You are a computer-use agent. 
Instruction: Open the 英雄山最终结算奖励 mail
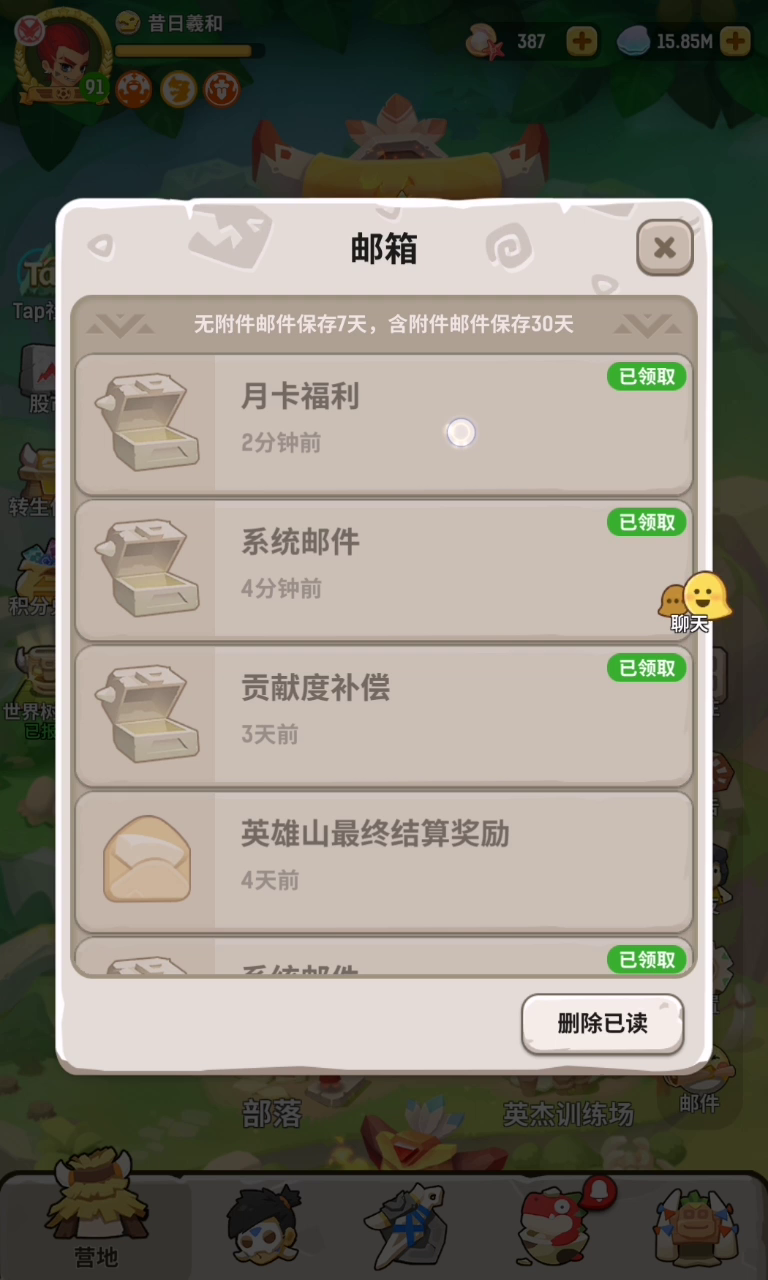tap(384, 862)
